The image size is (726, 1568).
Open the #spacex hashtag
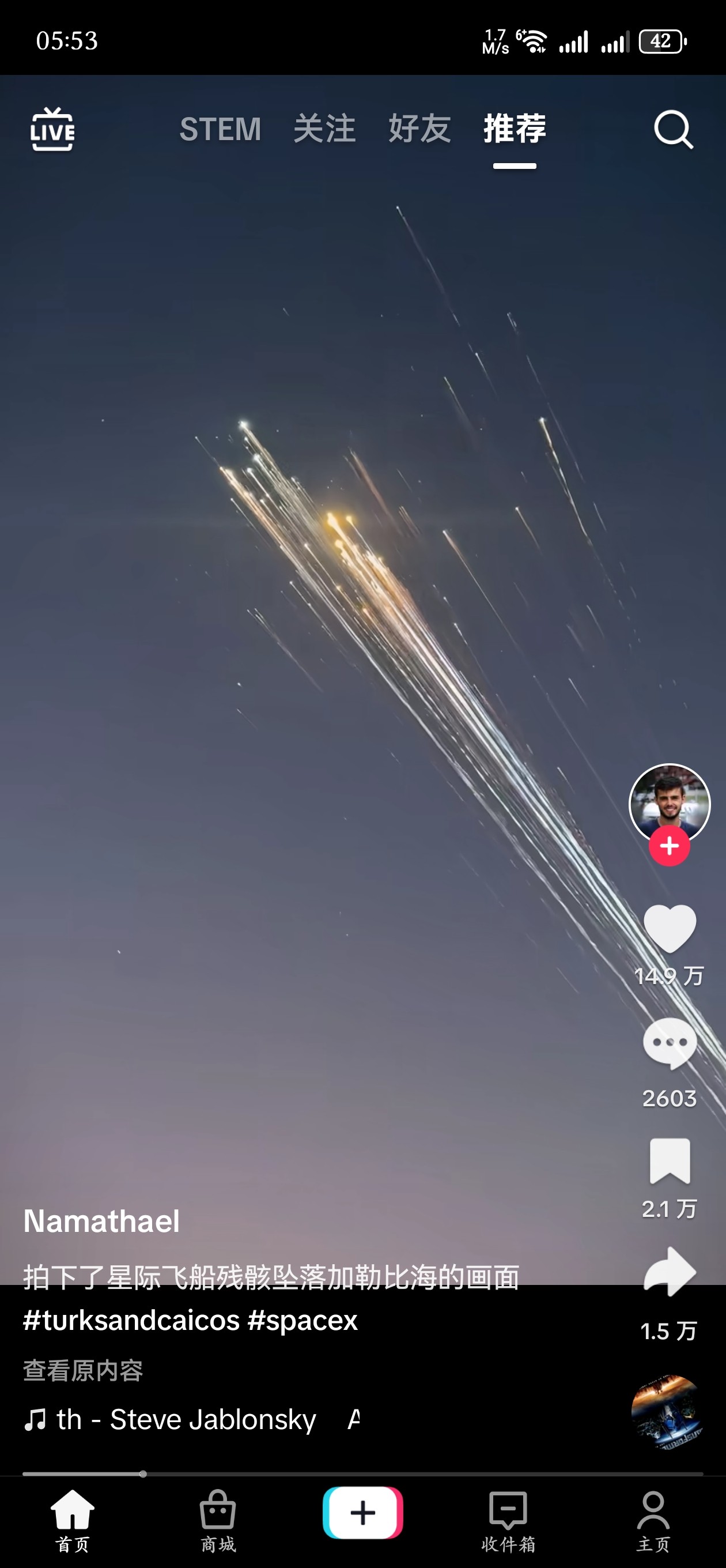(x=302, y=1320)
